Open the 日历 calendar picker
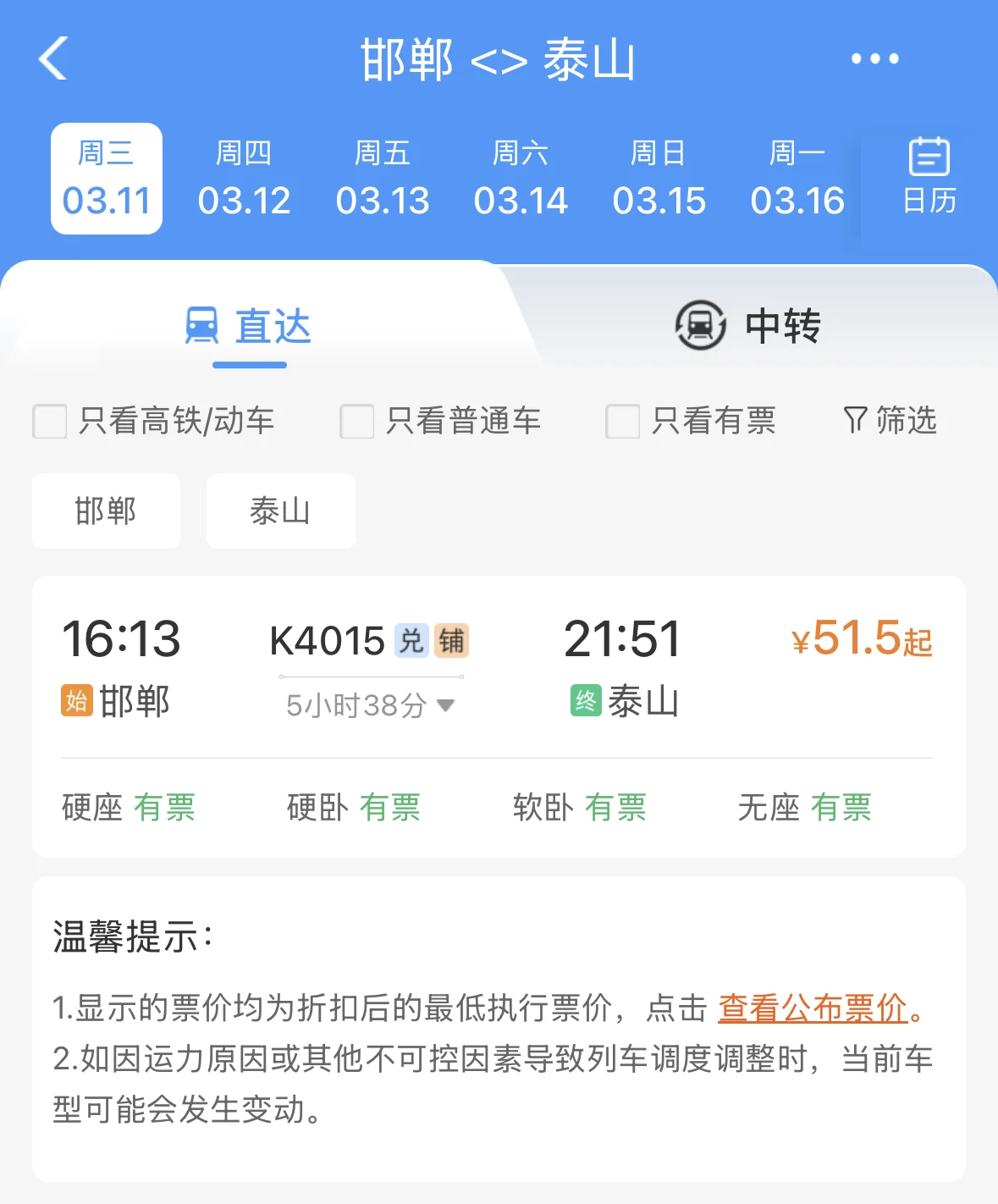Screen dimensions: 998x1204 point(929,179)
